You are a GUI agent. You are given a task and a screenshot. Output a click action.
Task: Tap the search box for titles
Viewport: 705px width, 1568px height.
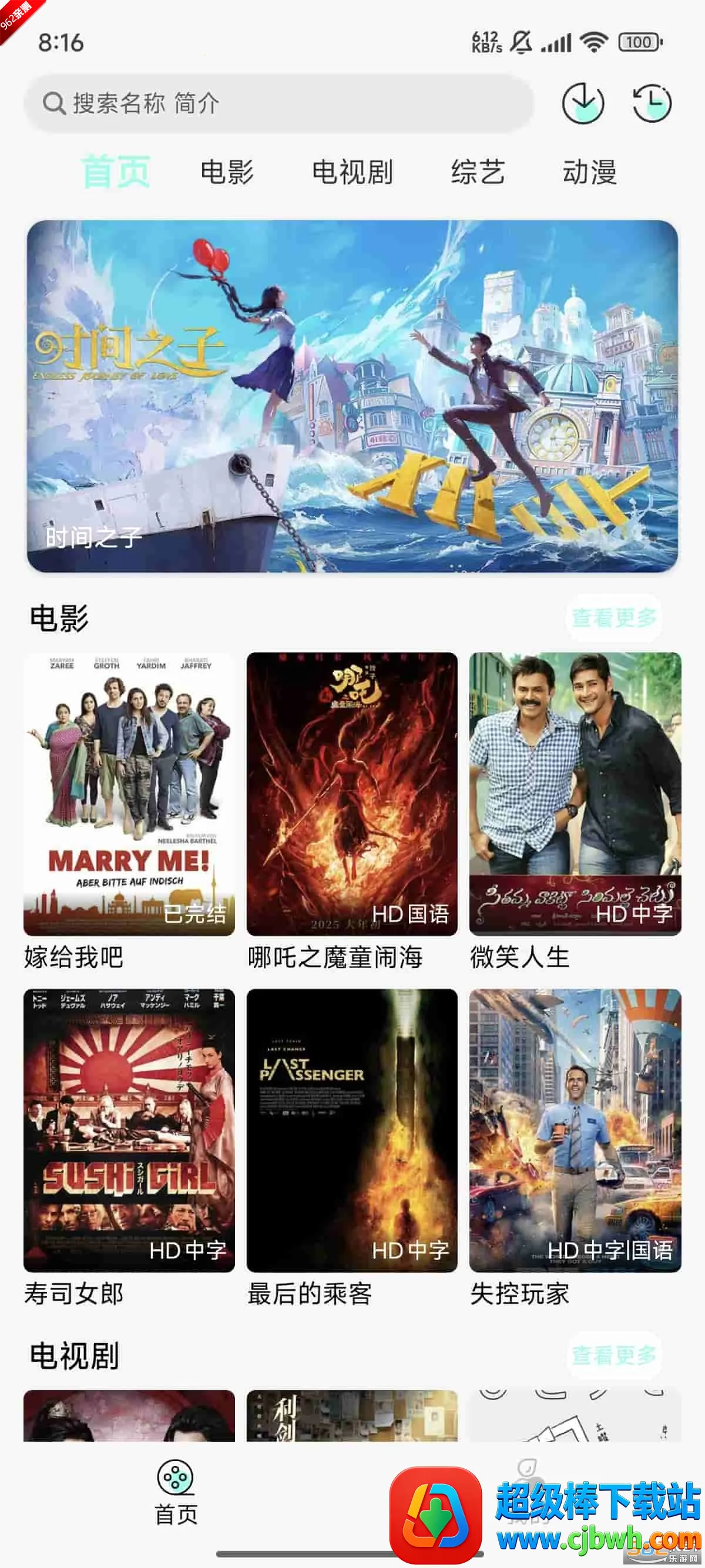(x=279, y=103)
